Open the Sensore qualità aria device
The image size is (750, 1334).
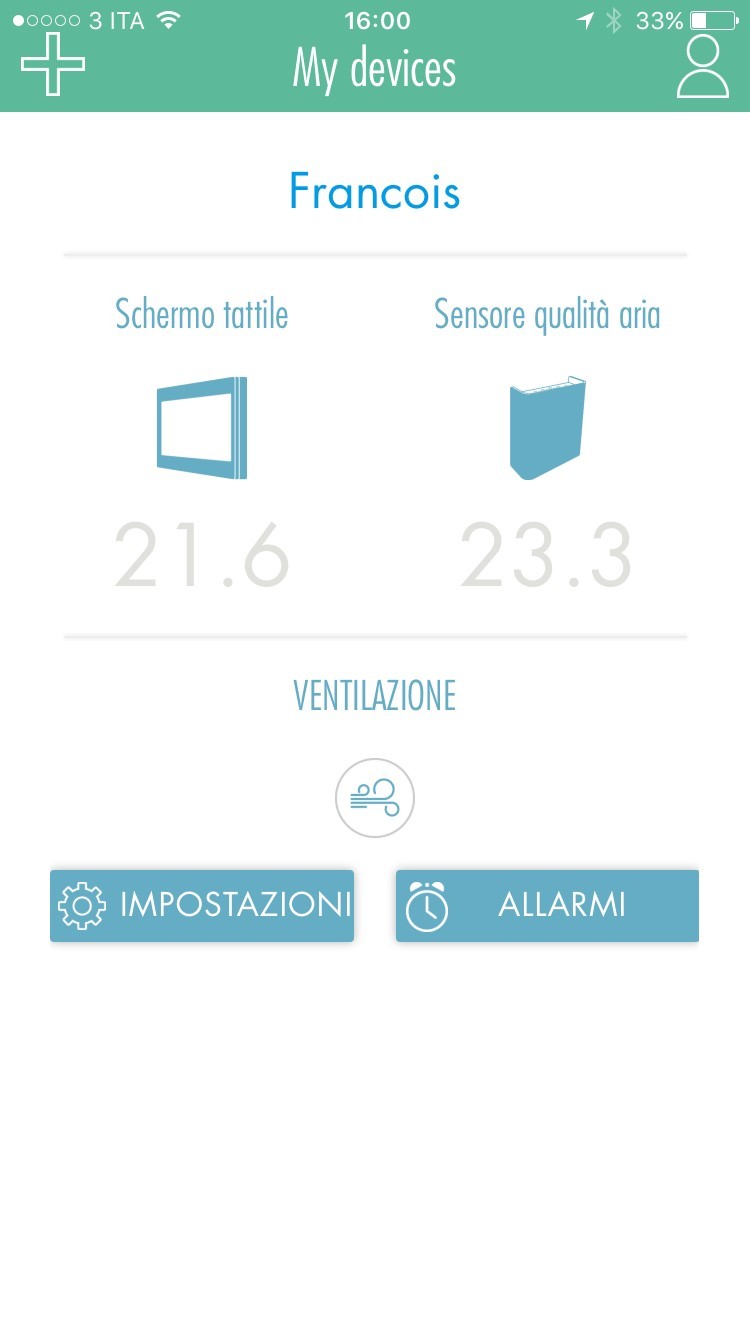point(547,428)
